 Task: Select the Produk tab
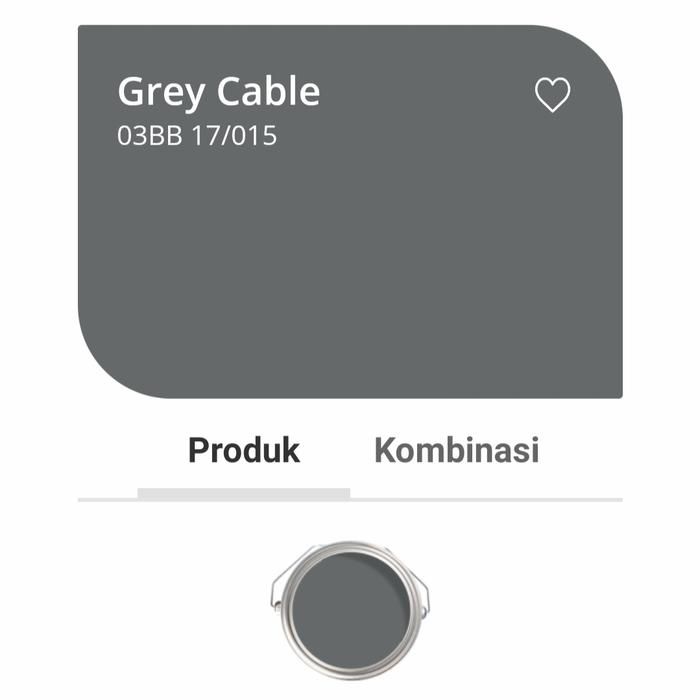coord(244,451)
